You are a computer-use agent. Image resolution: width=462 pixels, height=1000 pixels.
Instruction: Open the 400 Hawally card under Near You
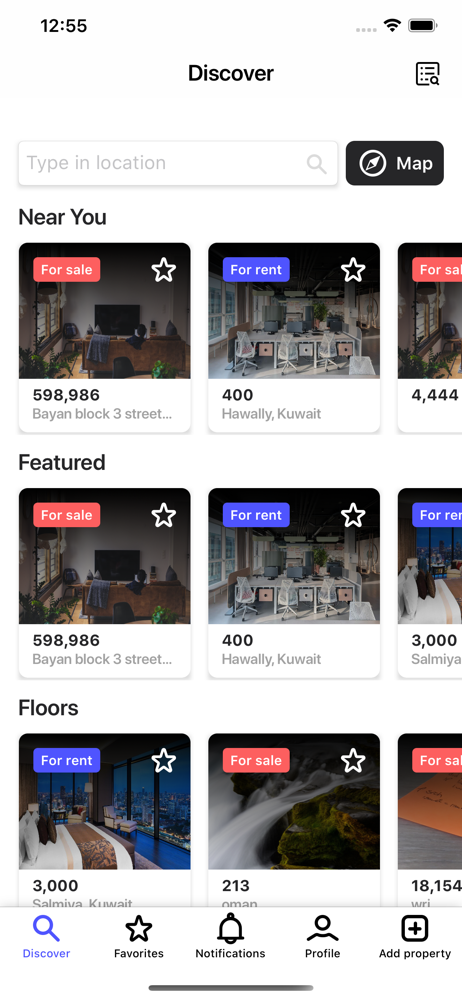coord(294,337)
